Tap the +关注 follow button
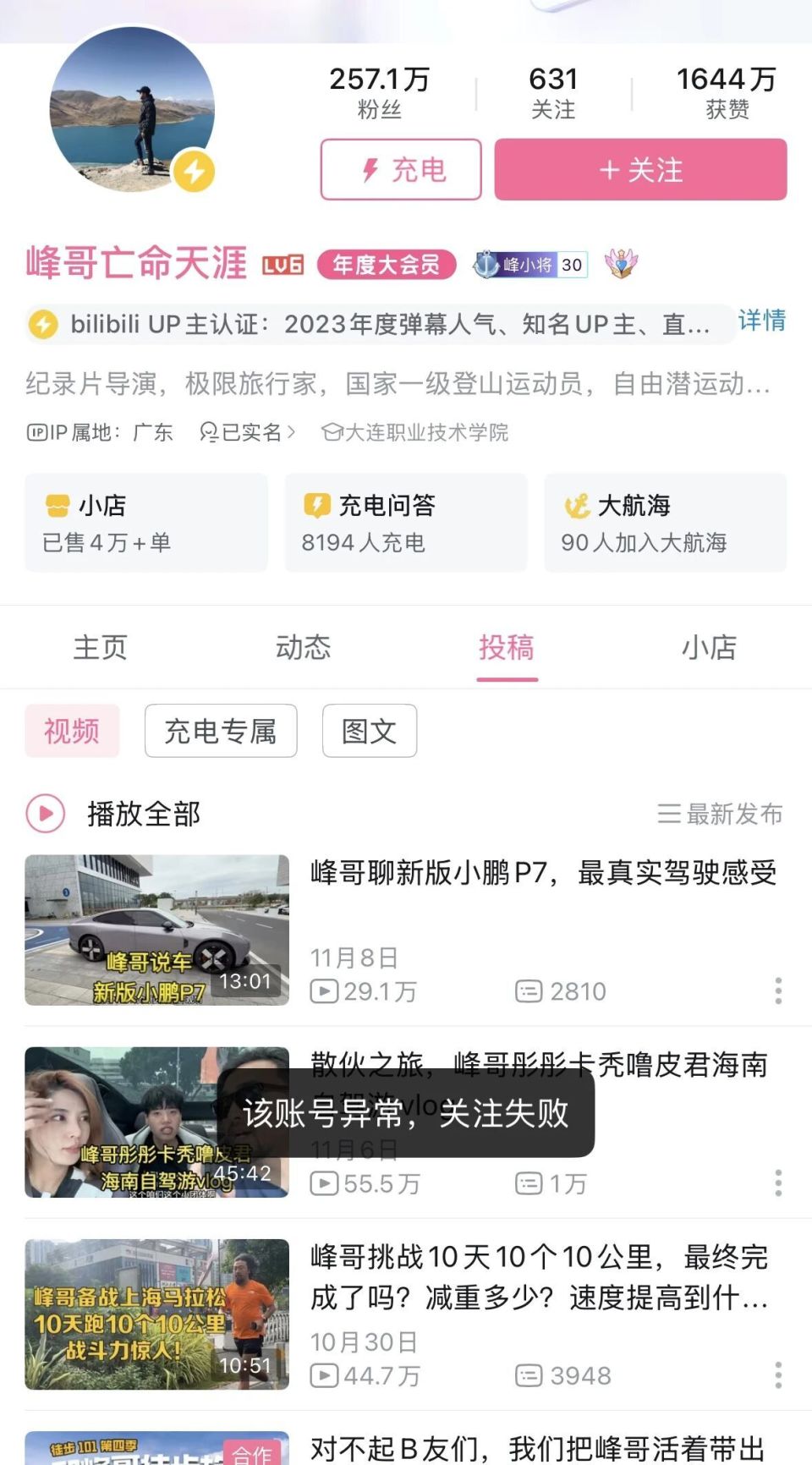Image resolution: width=812 pixels, height=1465 pixels. [x=639, y=170]
